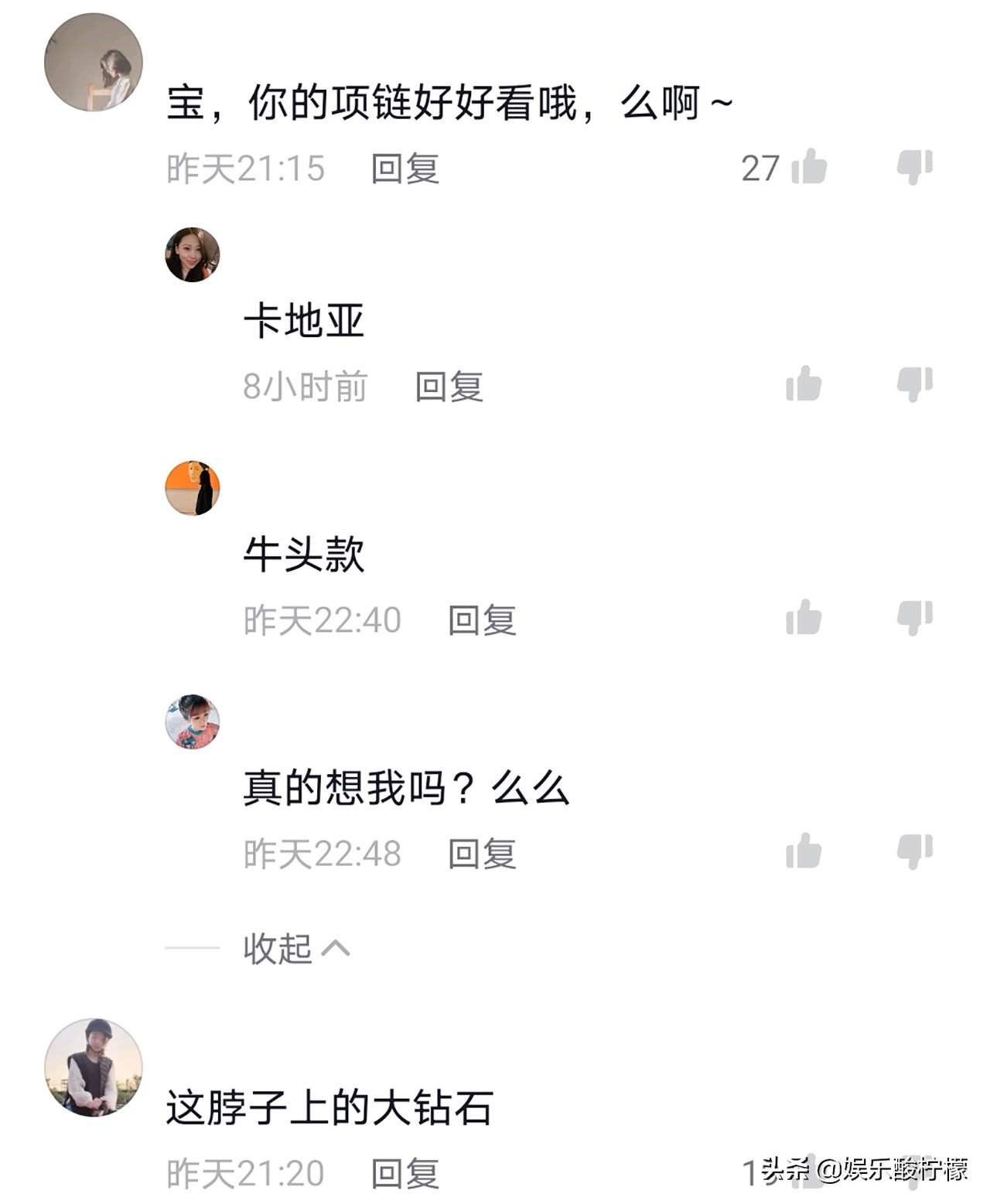Screen dimensions: 990x1204
Task: Reply to the comment 这脖子上的大钻石
Action: click(x=405, y=1174)
